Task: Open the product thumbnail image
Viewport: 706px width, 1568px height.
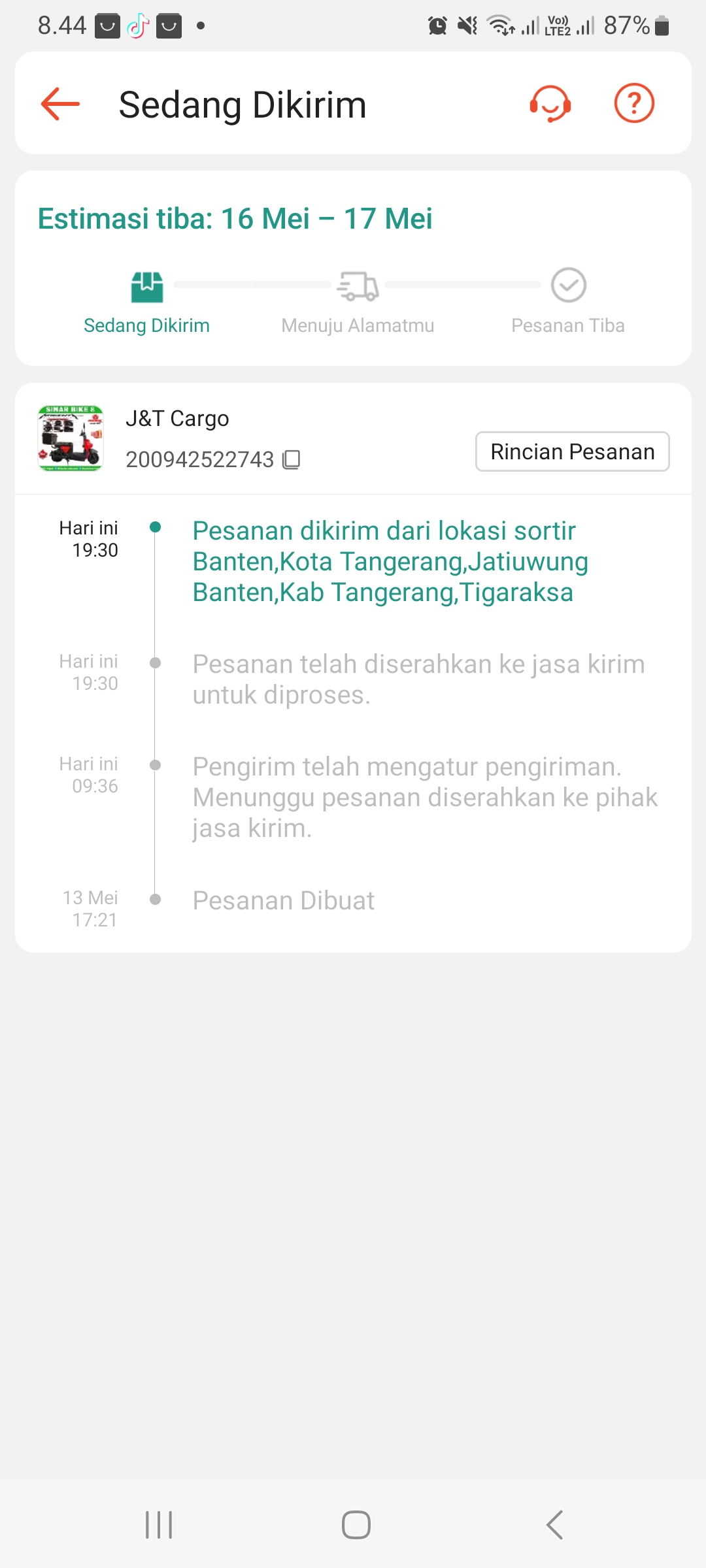Action: click(x=71, y=438)
